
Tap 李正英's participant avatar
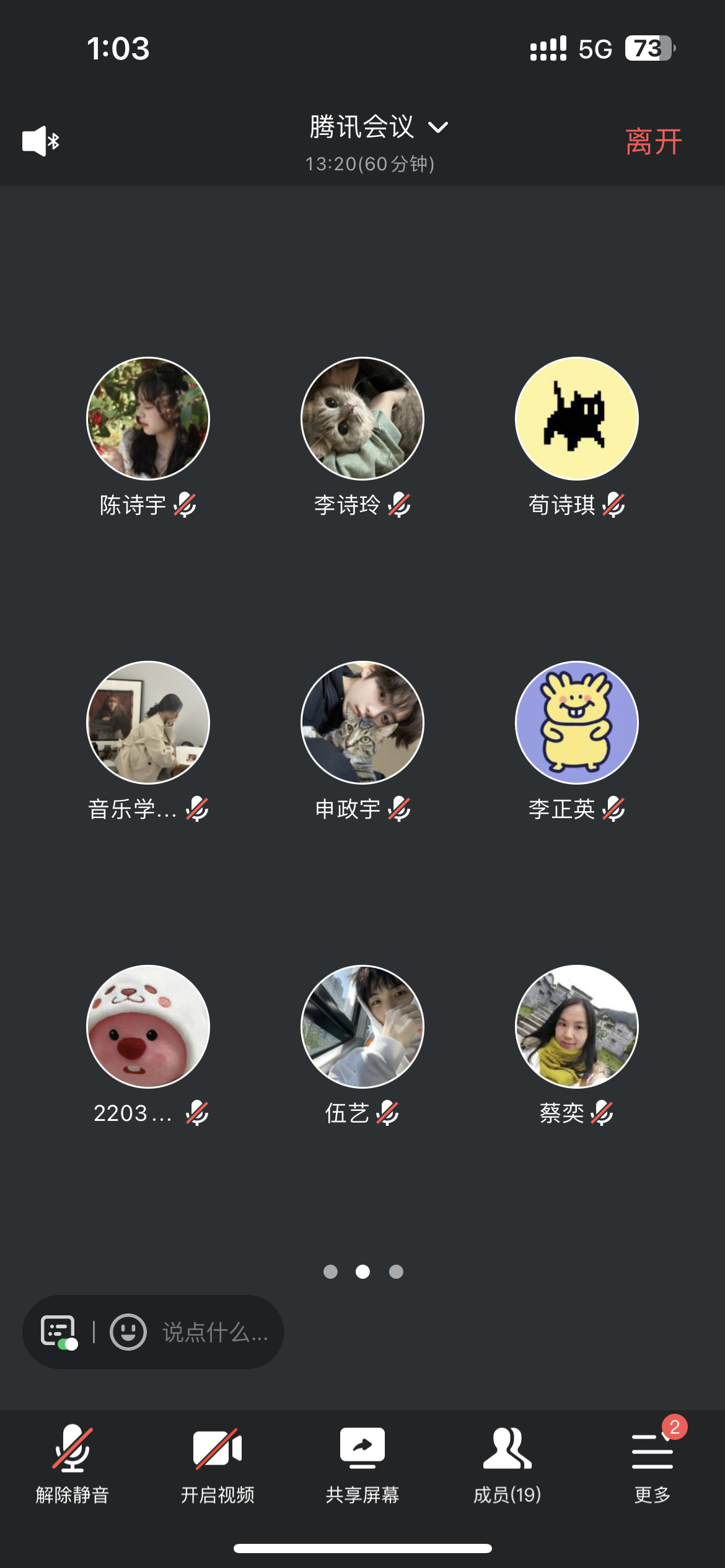pyautogui.click(x=577, y=723)
